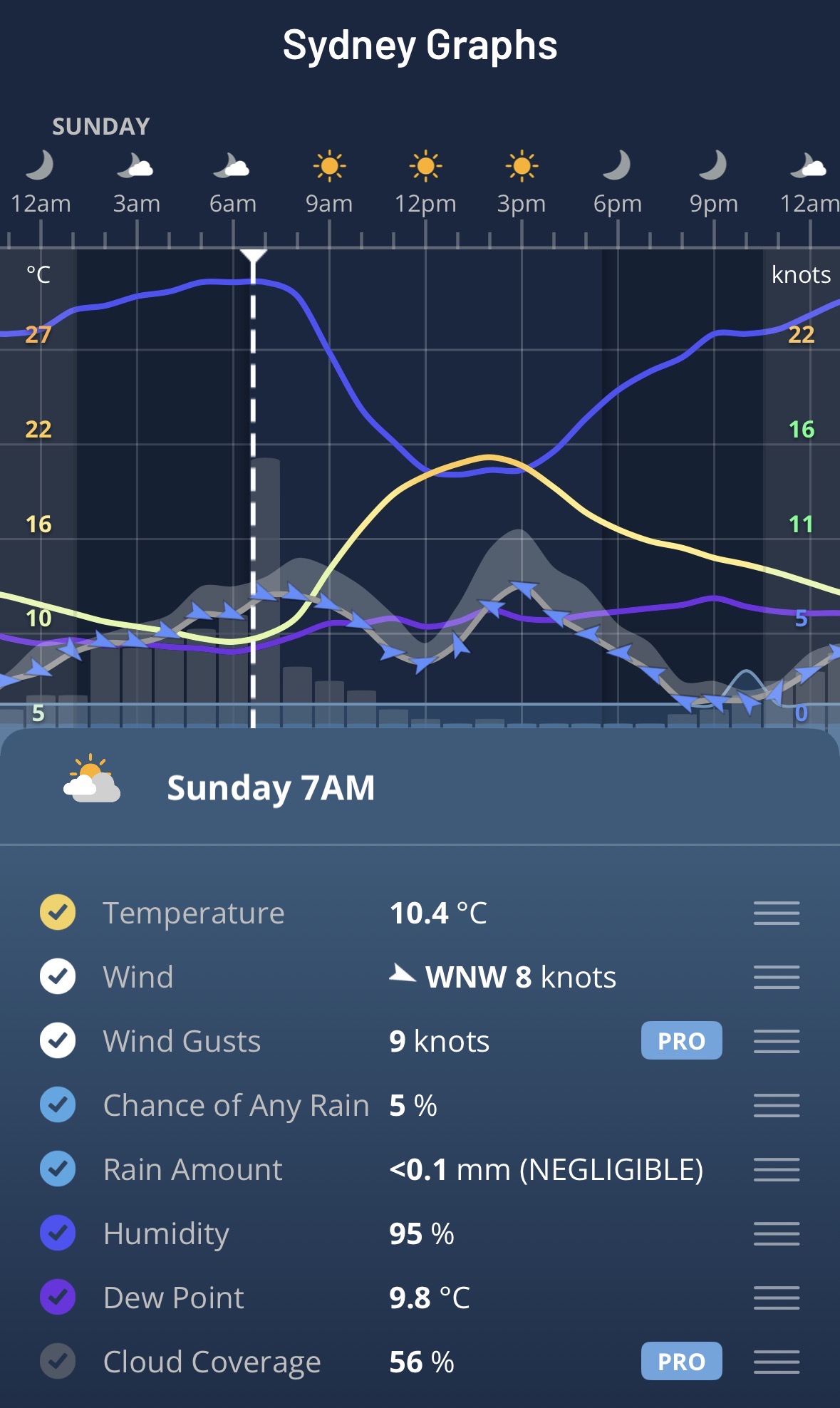Tap the reorder handle on the Humidity row

click(x=777, y=1233)
